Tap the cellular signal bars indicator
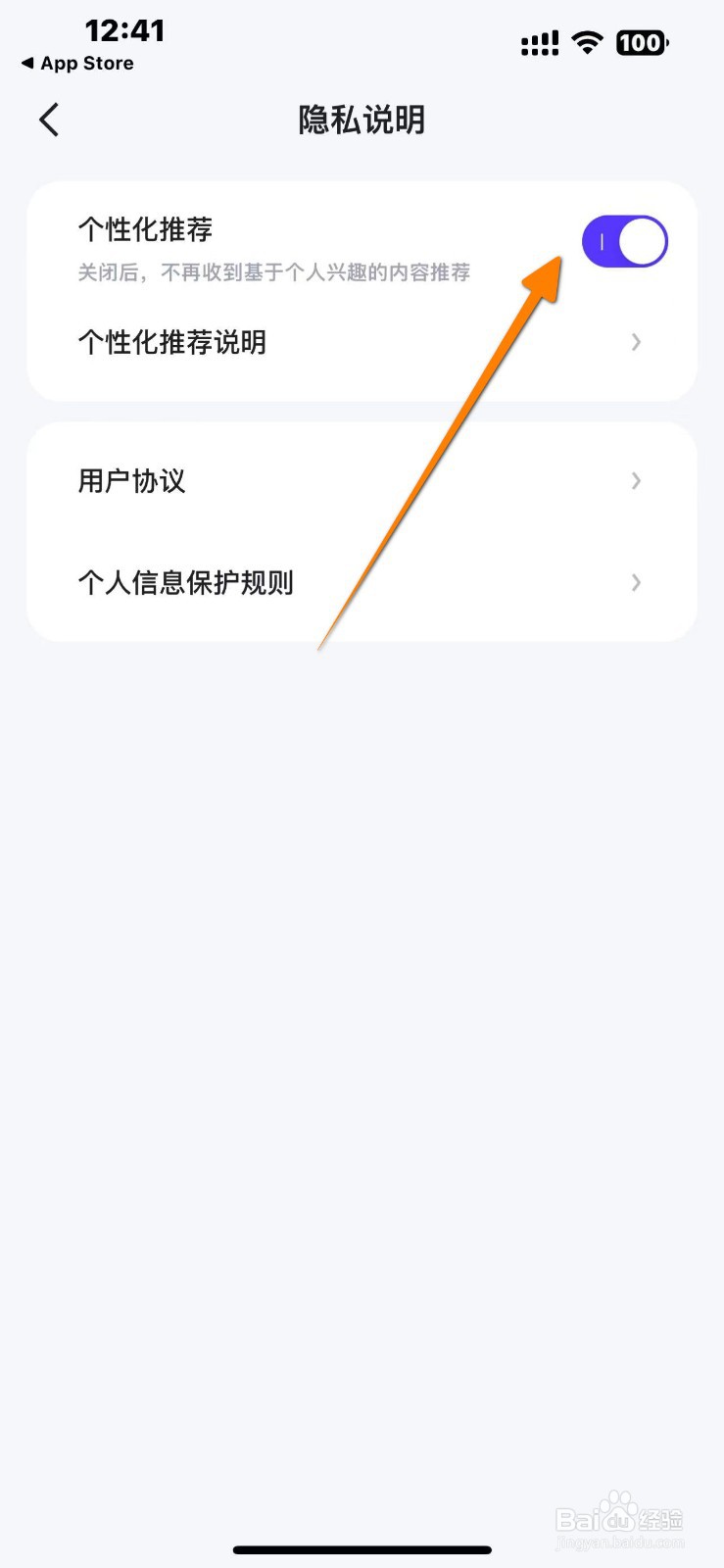Image resolution: width=724 pixels, height=1568 pixels. click(x=538, y=42)
